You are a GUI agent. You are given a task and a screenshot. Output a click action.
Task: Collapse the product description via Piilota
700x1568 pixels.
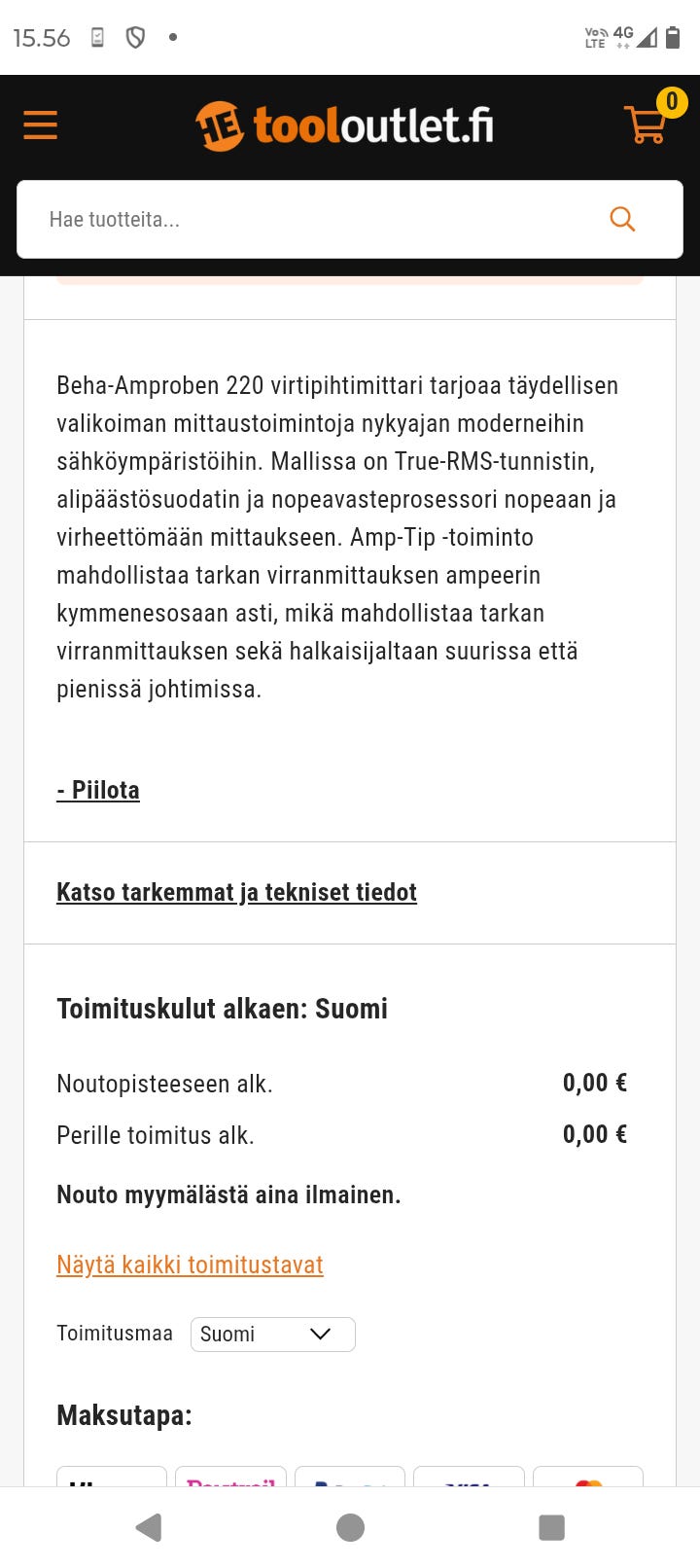point(97,790)
